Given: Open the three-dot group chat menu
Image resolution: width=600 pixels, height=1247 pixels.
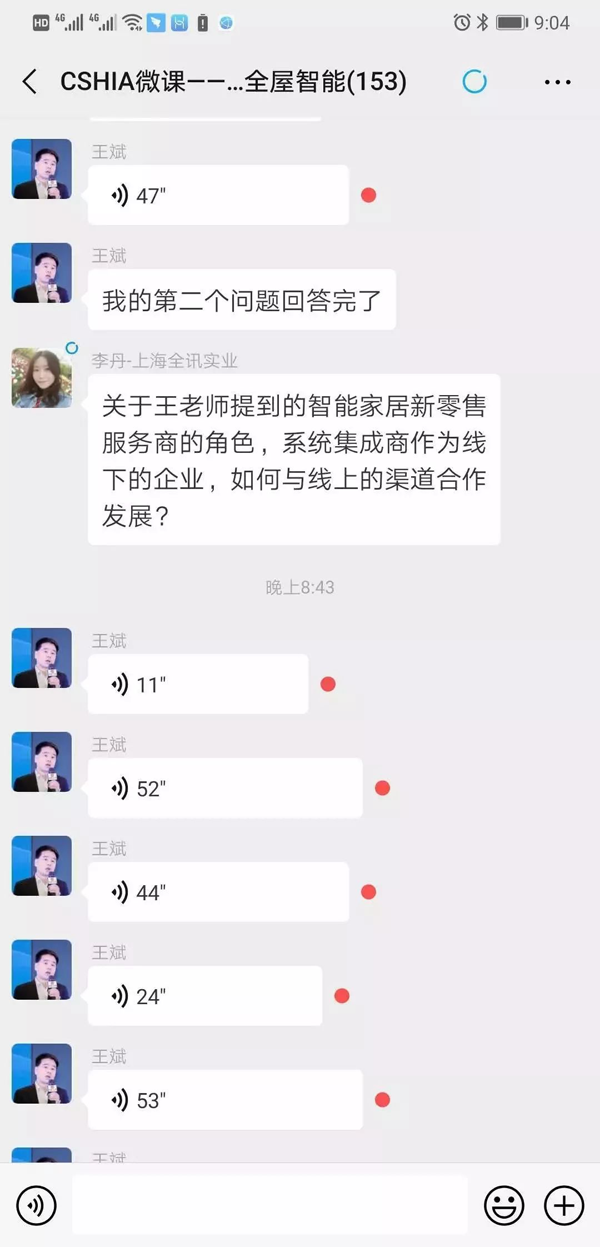Looking at the screenshot, I should click(x=557, y=82).
